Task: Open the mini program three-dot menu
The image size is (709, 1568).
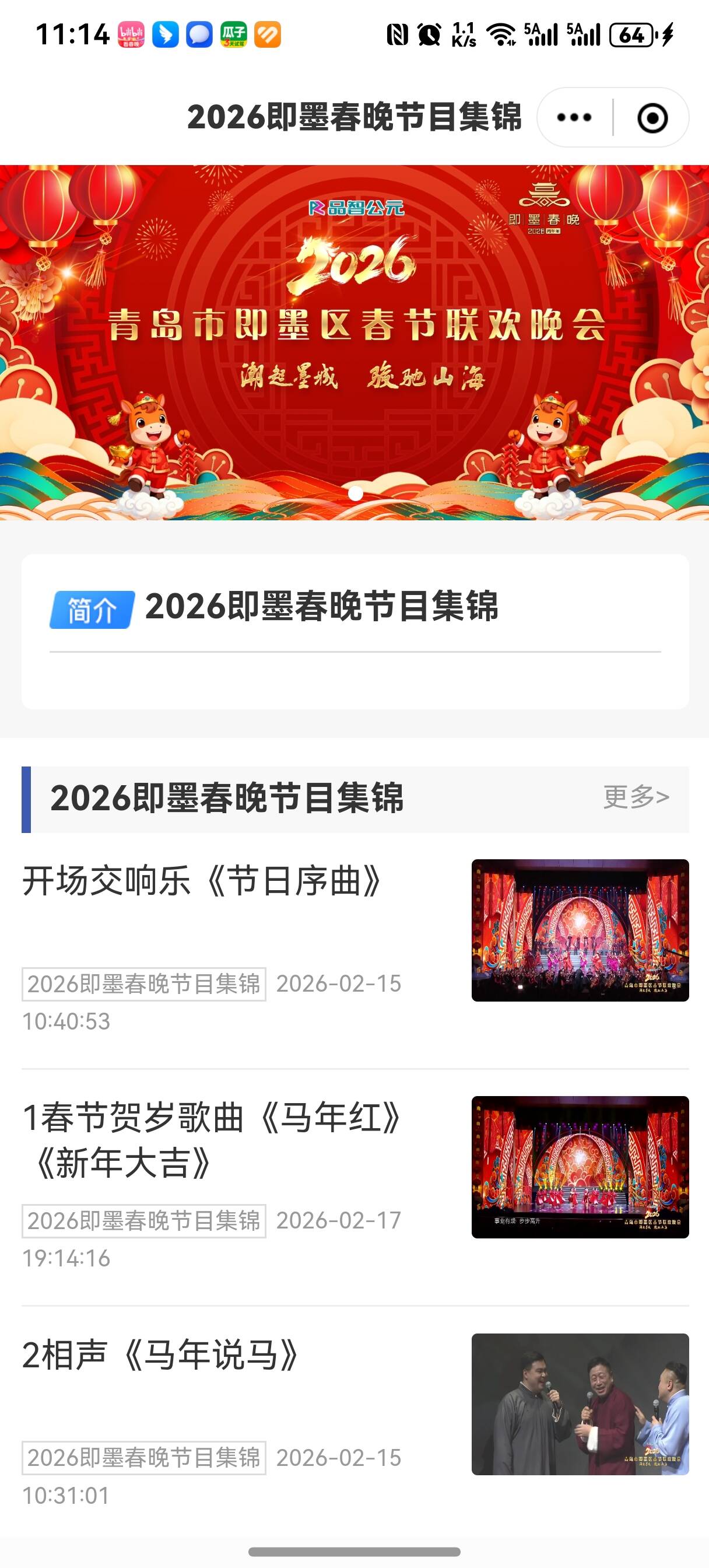Action: point(574,117)
